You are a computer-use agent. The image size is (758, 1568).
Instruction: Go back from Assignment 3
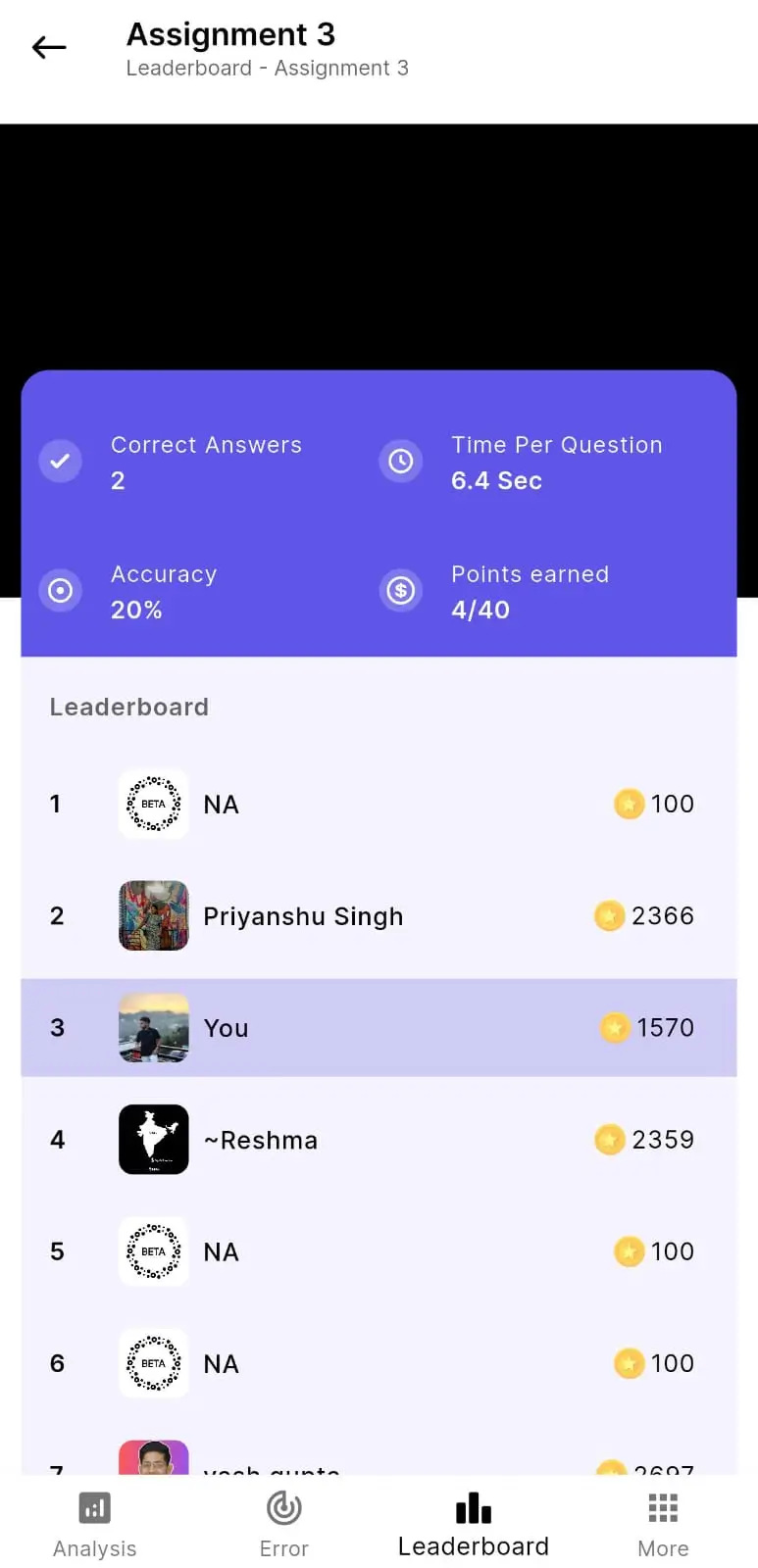(49, 47)
